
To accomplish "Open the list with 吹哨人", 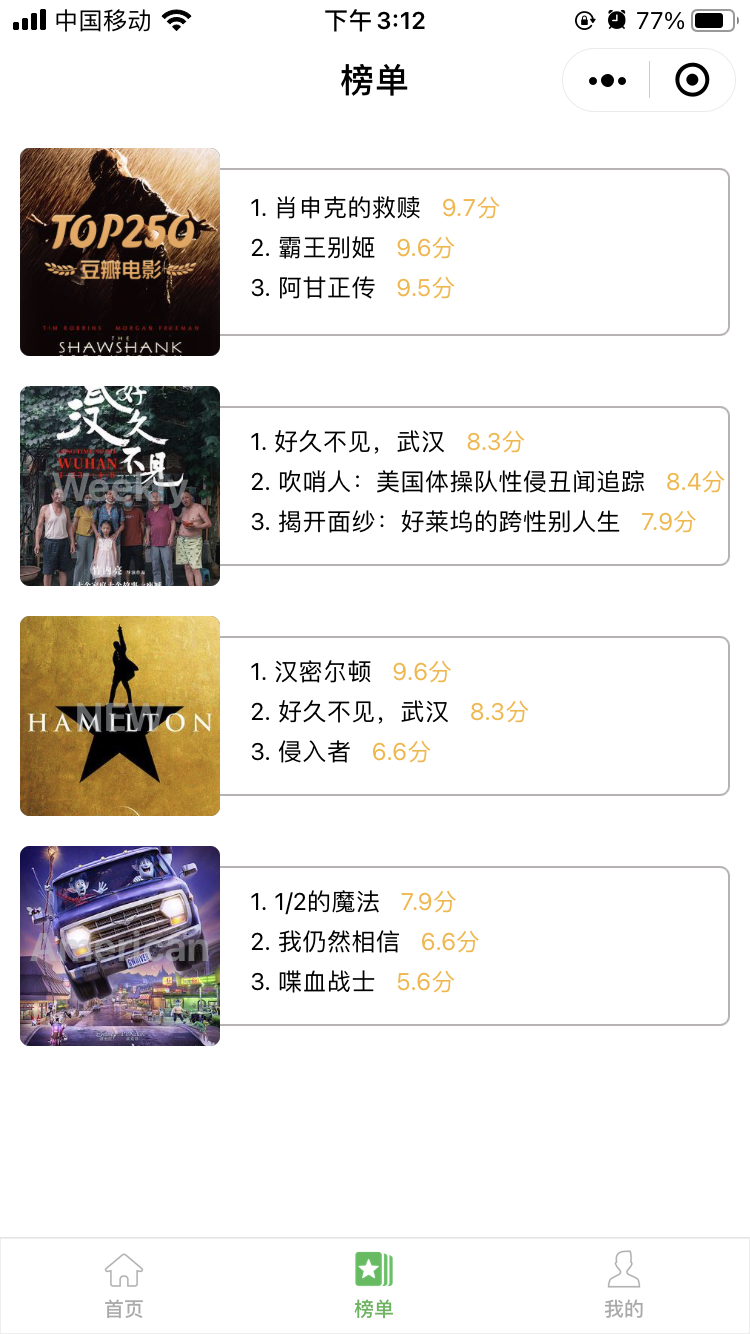I will click(474, 484).
